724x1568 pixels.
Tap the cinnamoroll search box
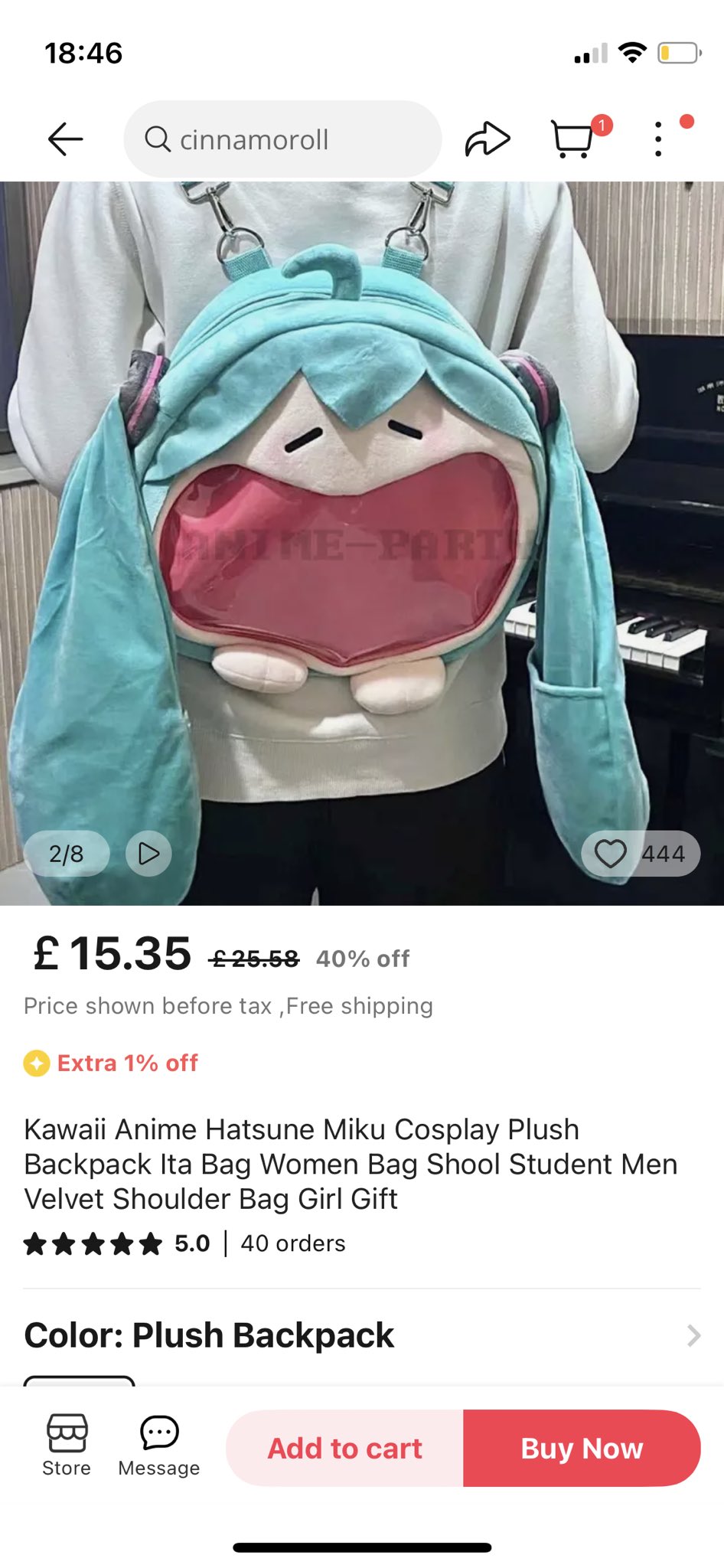pos(282,139)
